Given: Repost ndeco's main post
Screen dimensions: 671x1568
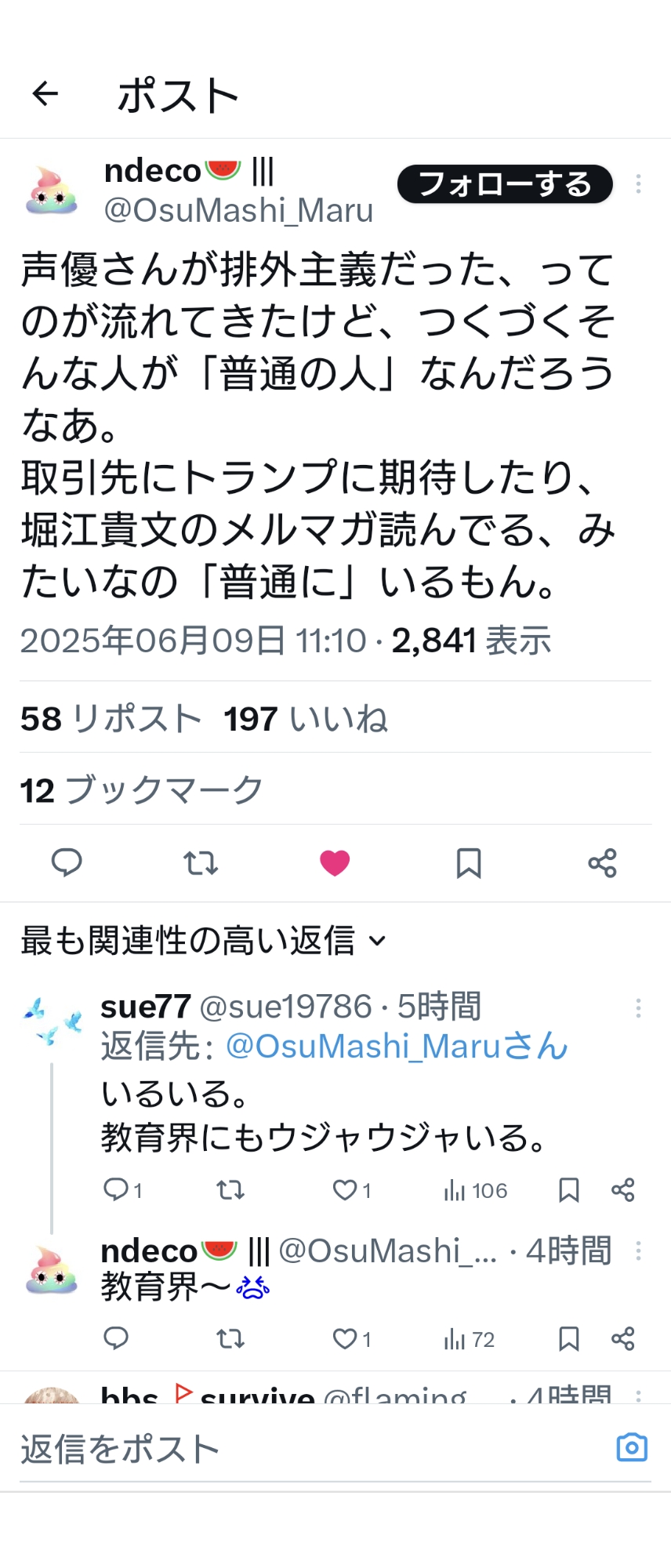Looking at the screenshot, I should click(201, 862).
